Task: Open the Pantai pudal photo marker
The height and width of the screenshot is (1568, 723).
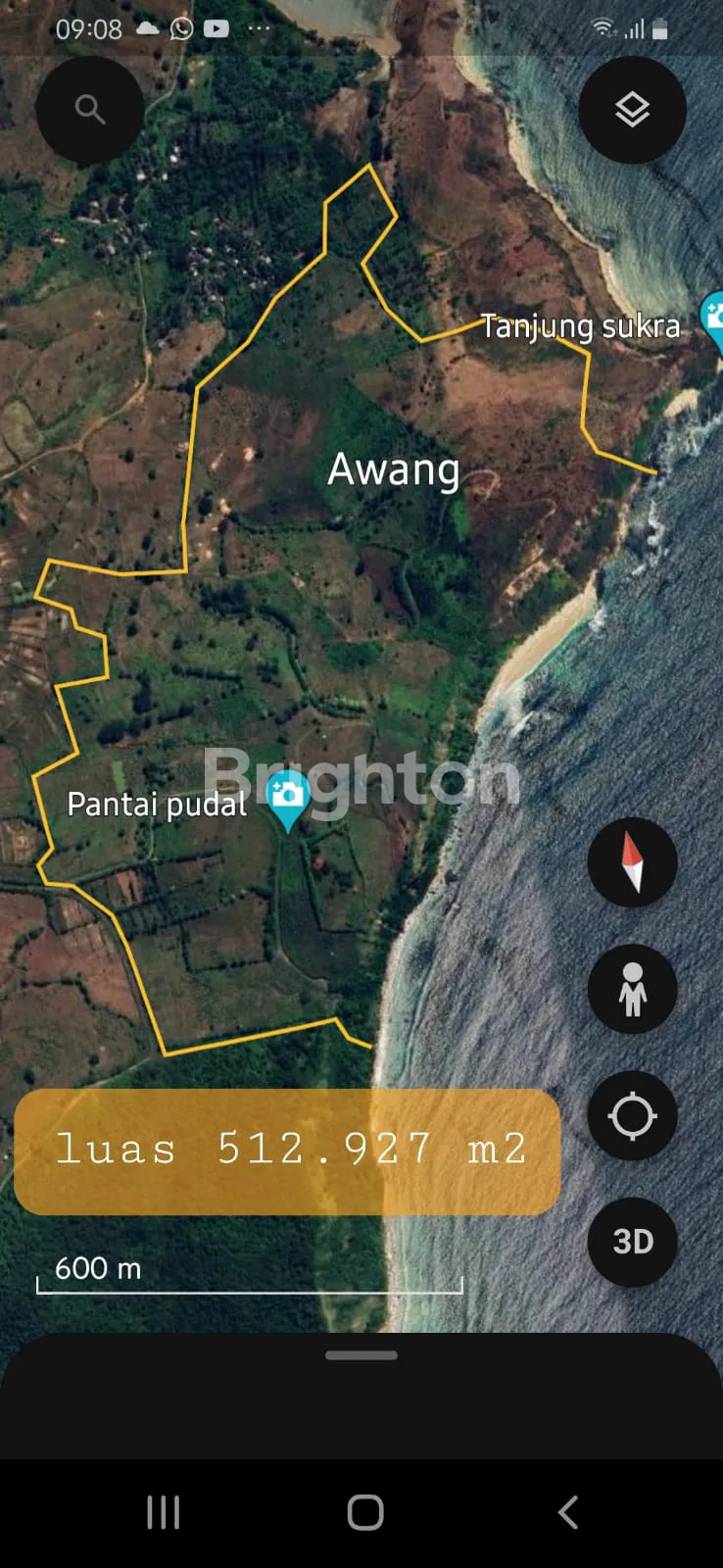Action: click(287, 798)
